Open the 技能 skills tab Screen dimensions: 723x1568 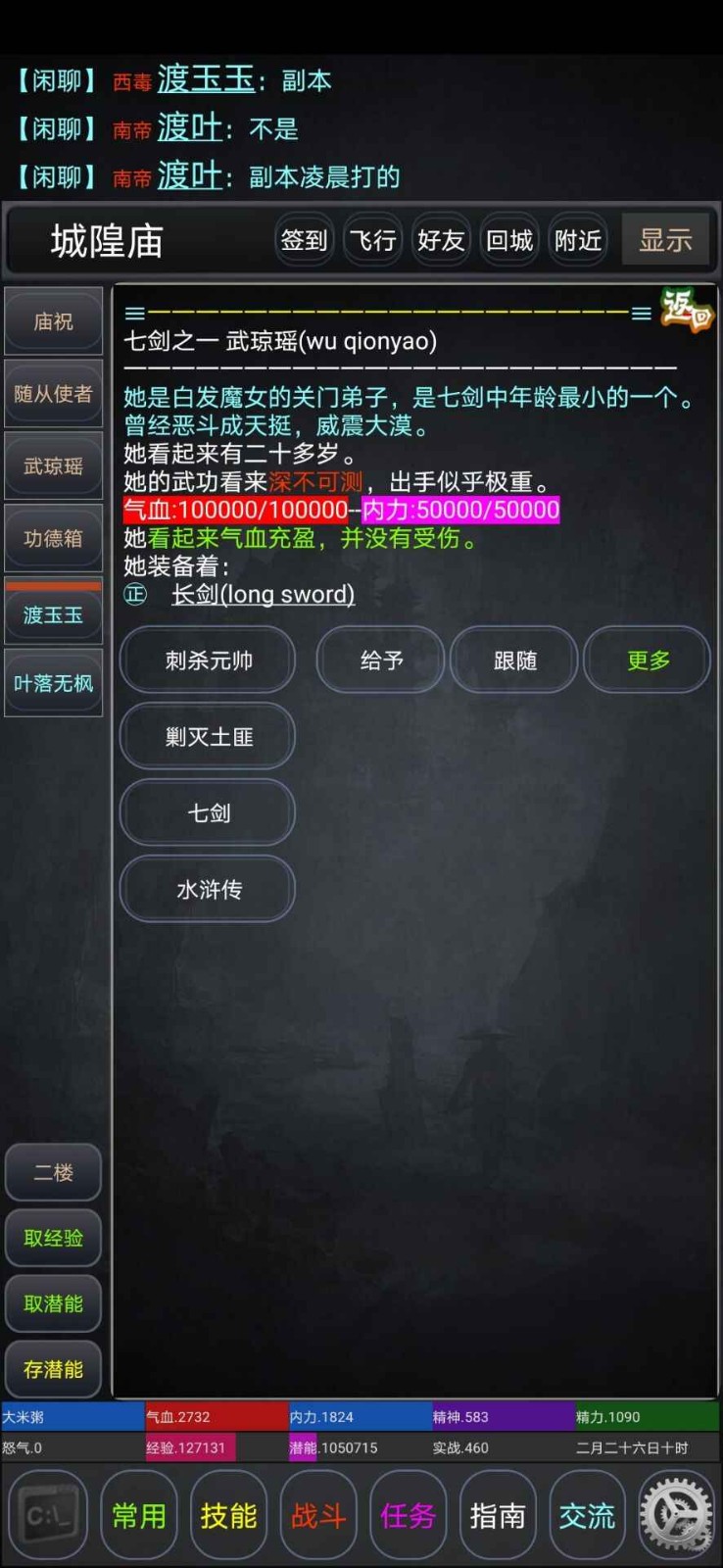coord(228,1516)
